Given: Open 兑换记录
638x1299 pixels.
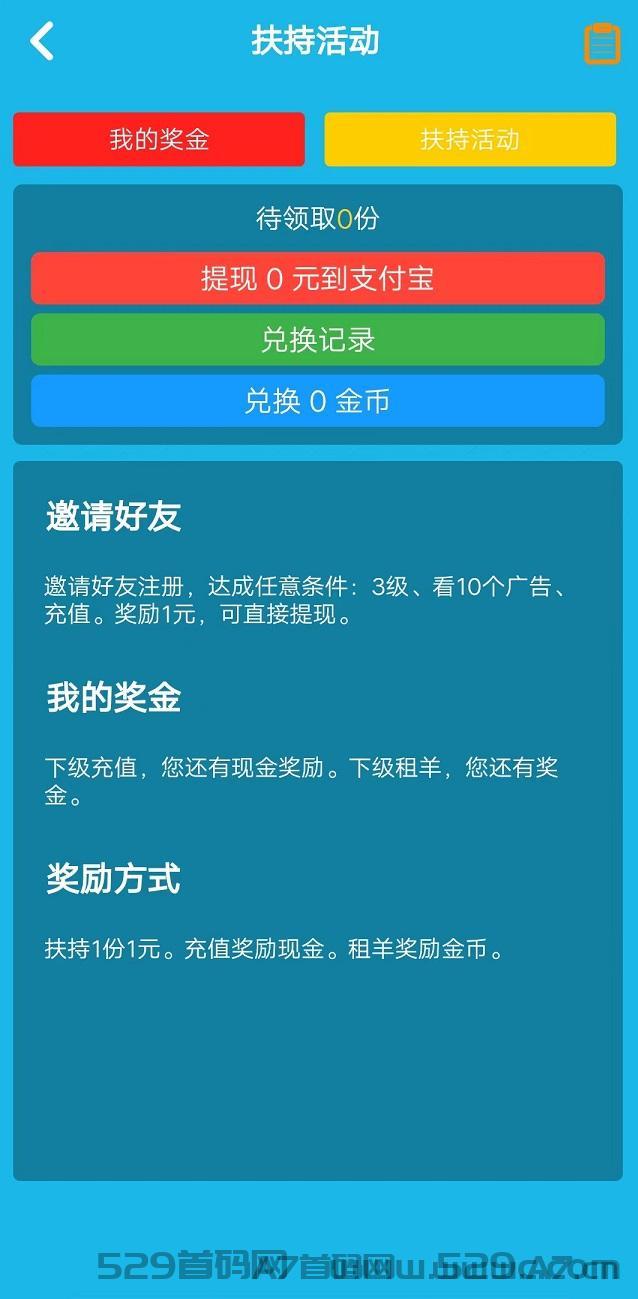Looking at the screenshot, I should tap(318, 340).
